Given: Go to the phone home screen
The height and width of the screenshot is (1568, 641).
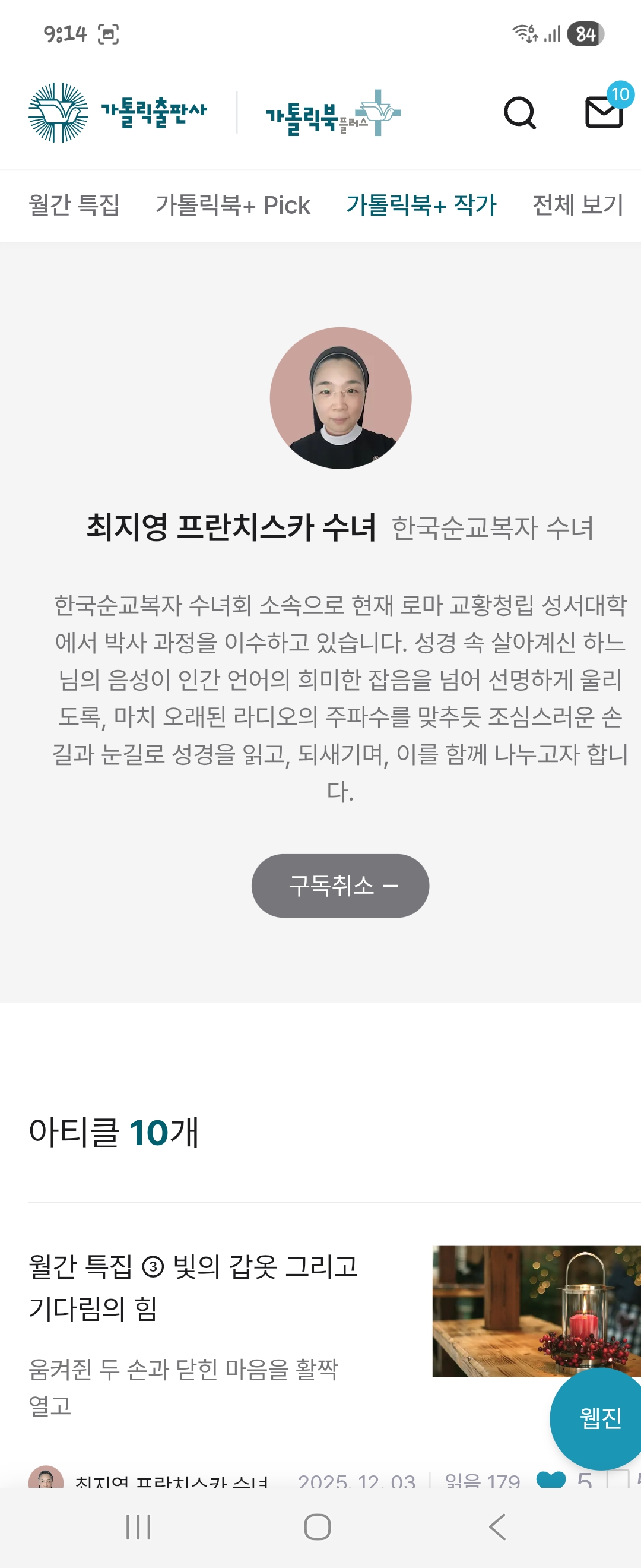Looking at the screenshot, I should (318, 1526).
